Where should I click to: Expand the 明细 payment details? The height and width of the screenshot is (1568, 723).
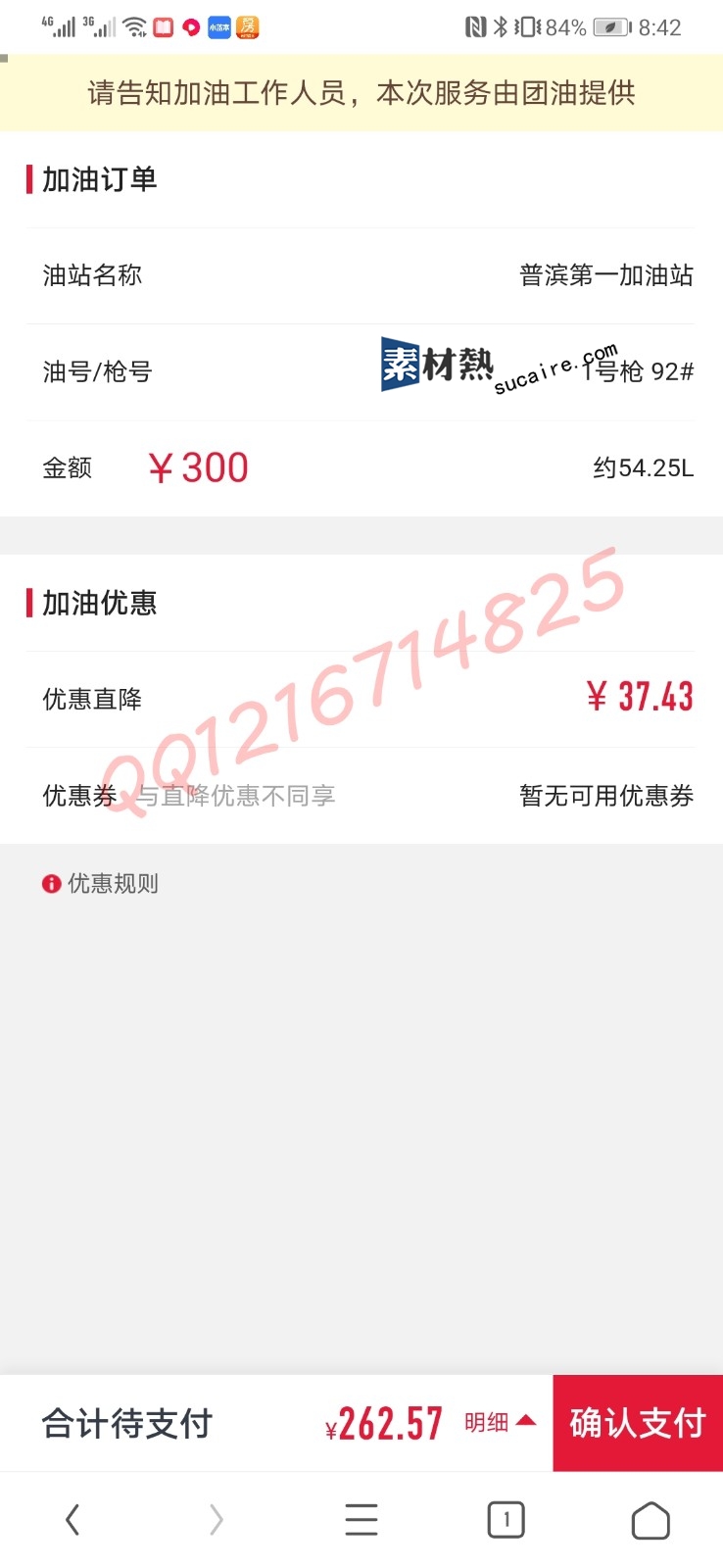[500, 1422]
